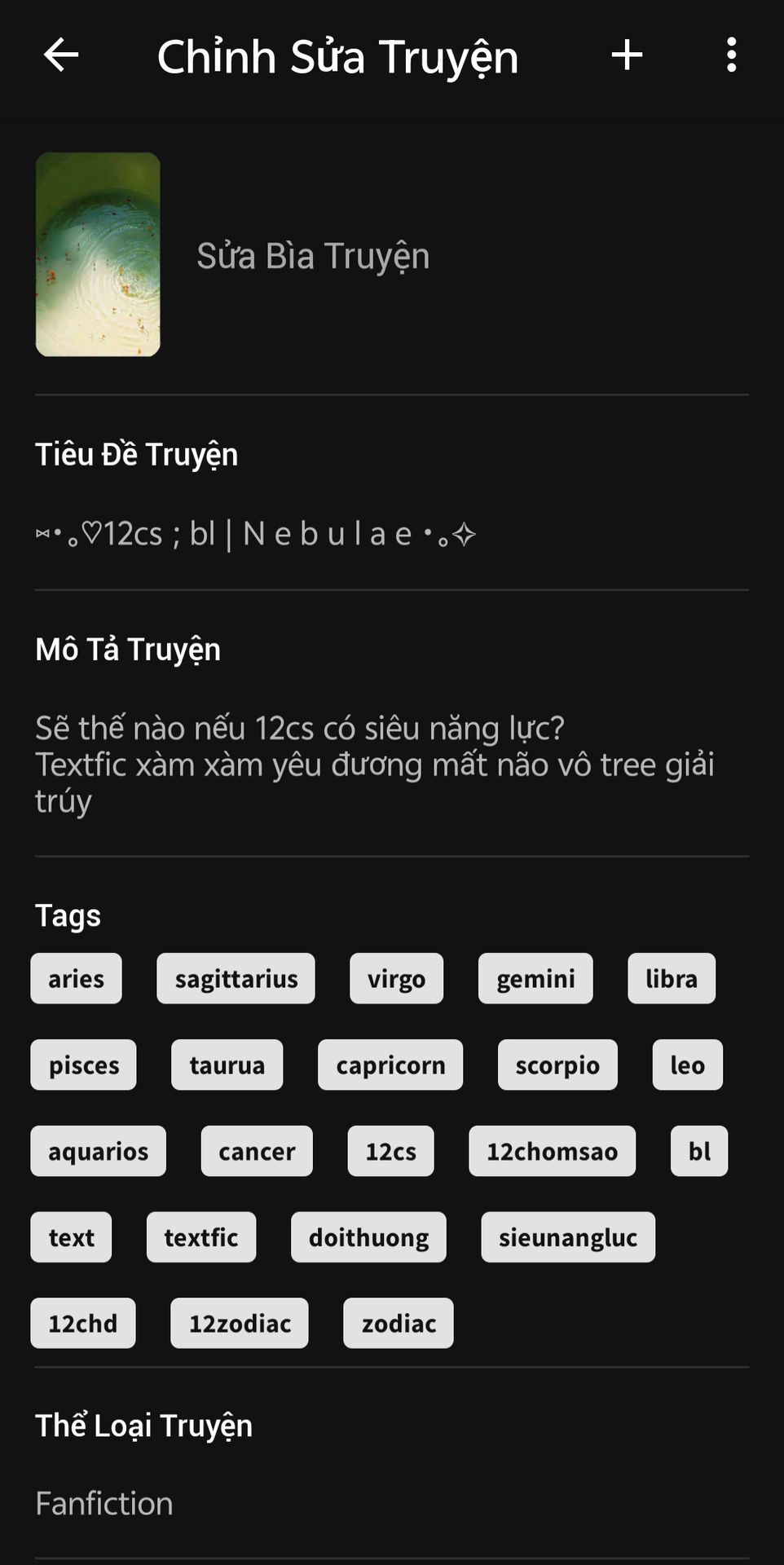Tap the plus icon to add a part
Viewport: 784px width, 1565px height.
pos(627,55)
